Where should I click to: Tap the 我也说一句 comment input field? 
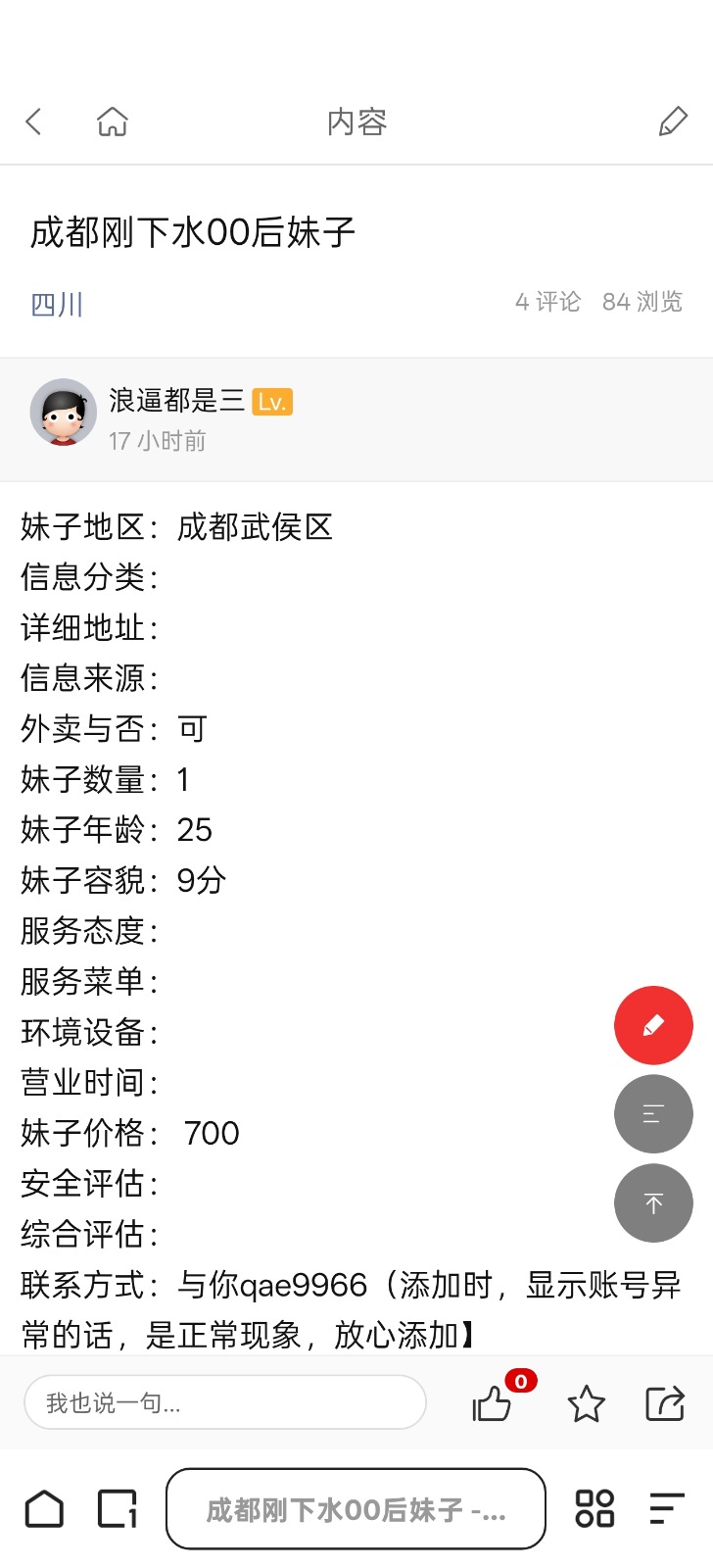click(x=225, y=1402)
